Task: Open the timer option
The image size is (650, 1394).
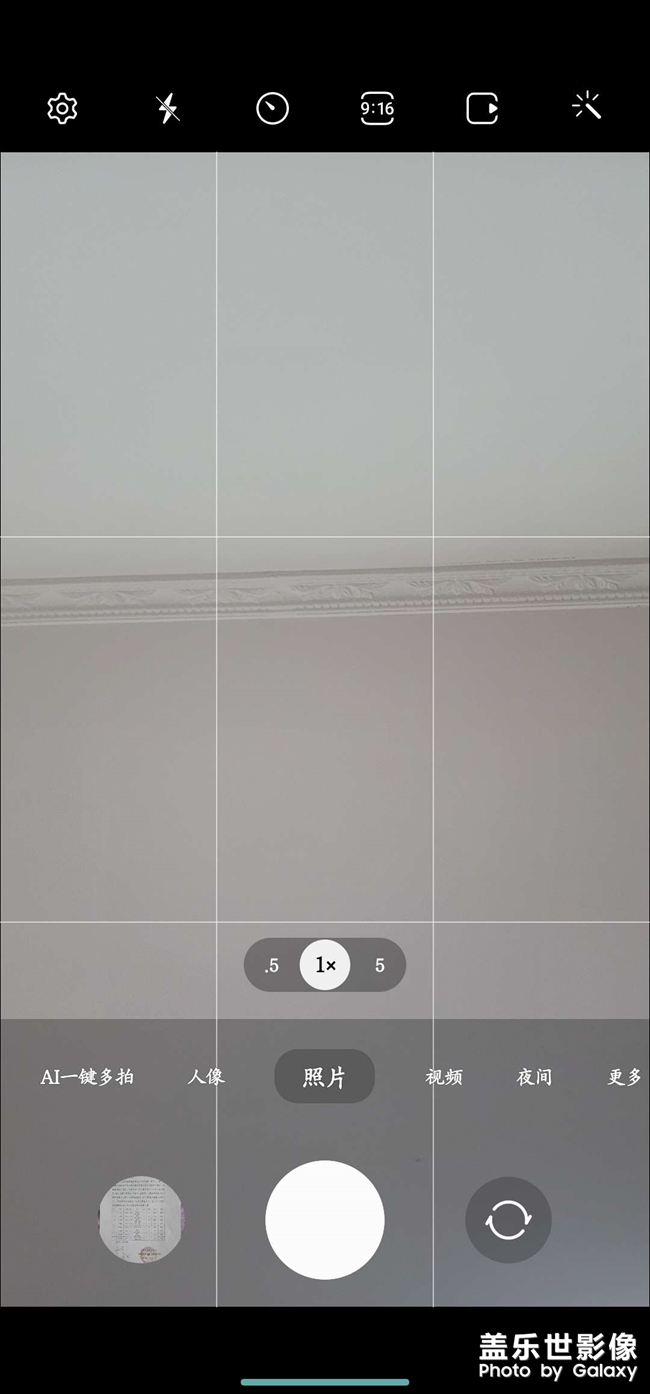Action: [x=273, y=108]
